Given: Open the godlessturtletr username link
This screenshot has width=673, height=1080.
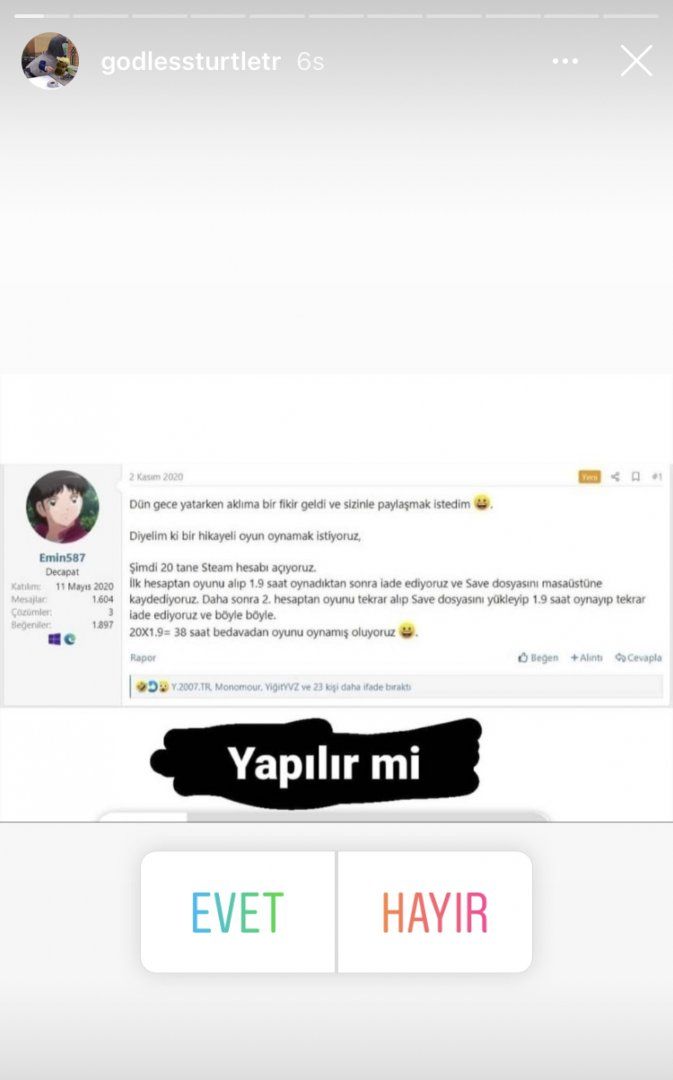Looking at the screenshot, I should (x=190, y=61).
